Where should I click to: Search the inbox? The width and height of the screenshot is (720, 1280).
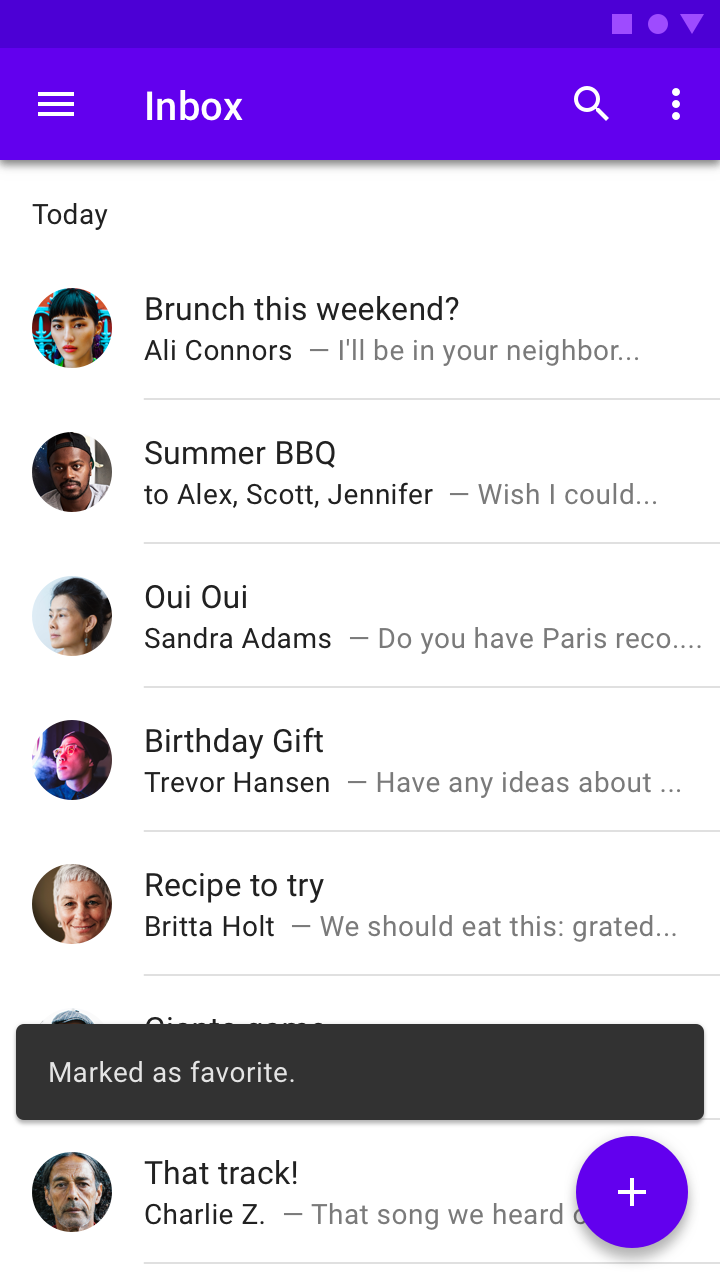[x=591, y=104]
